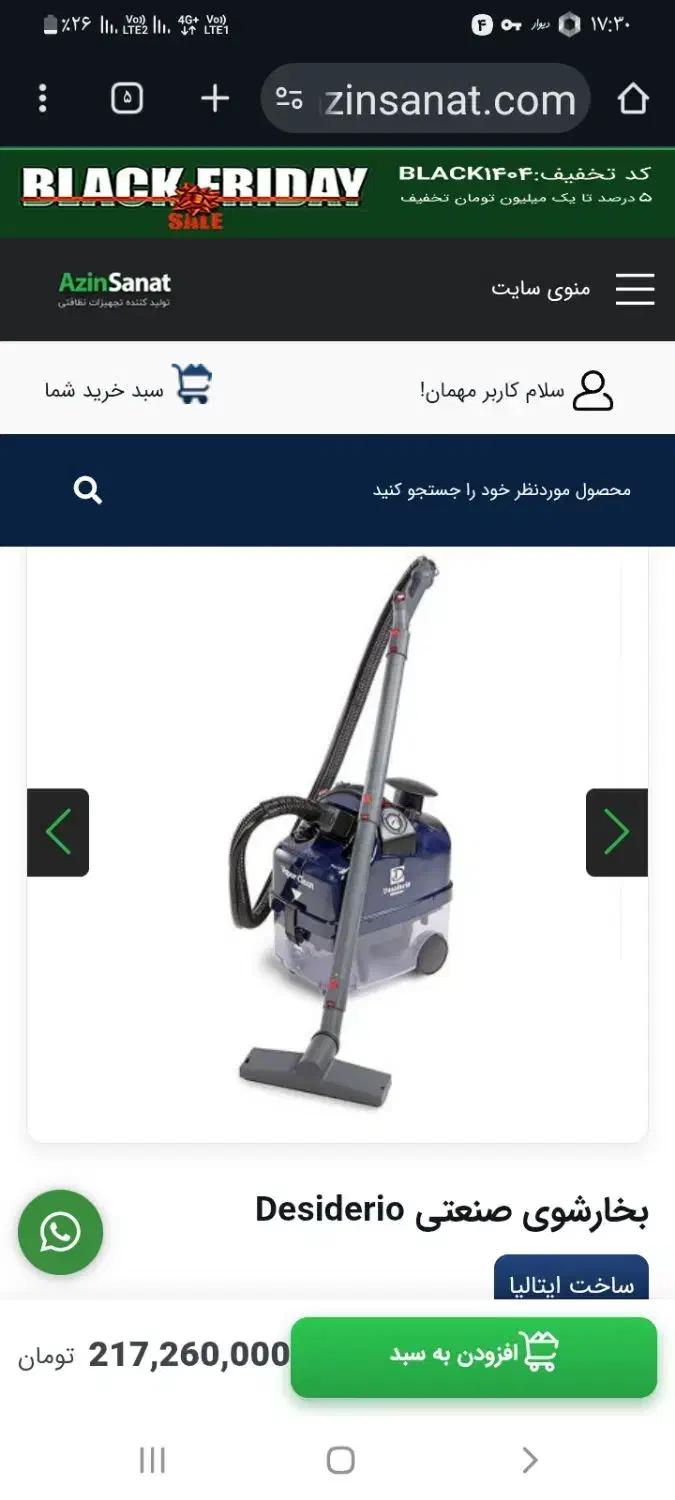675x1500 pixels.
Task: Add a new browser tab
Action: pyautogui.click(x=215, y=98)
